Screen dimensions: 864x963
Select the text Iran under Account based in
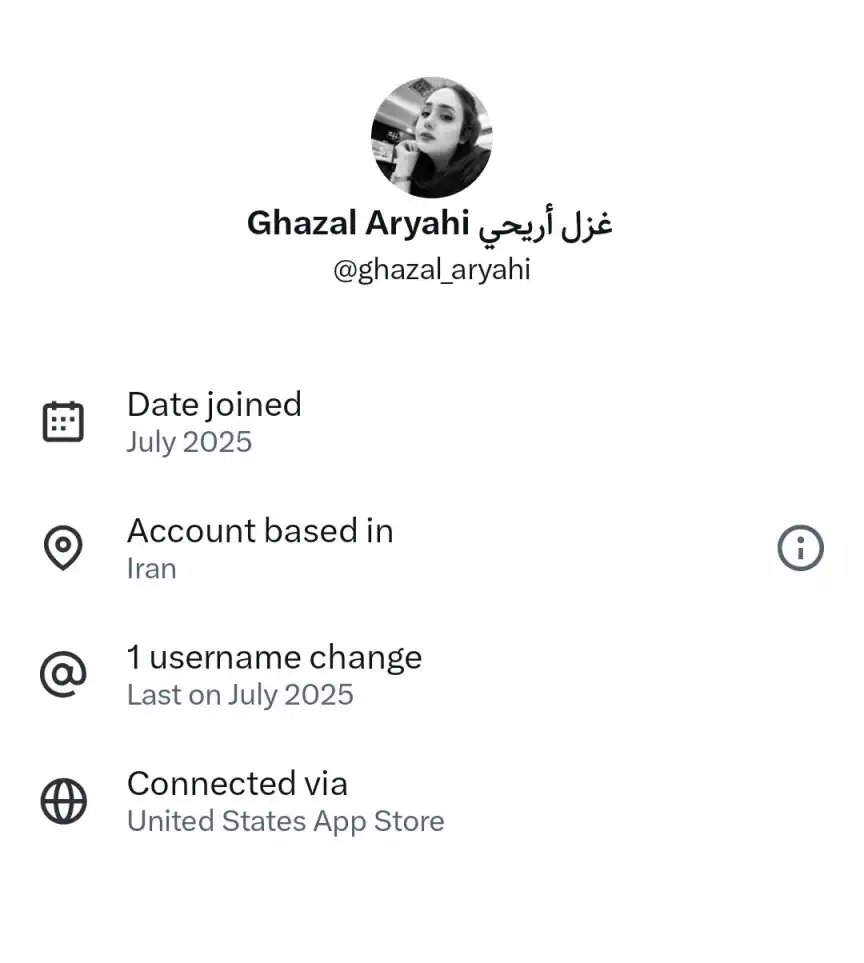click(x=151, y=568)
